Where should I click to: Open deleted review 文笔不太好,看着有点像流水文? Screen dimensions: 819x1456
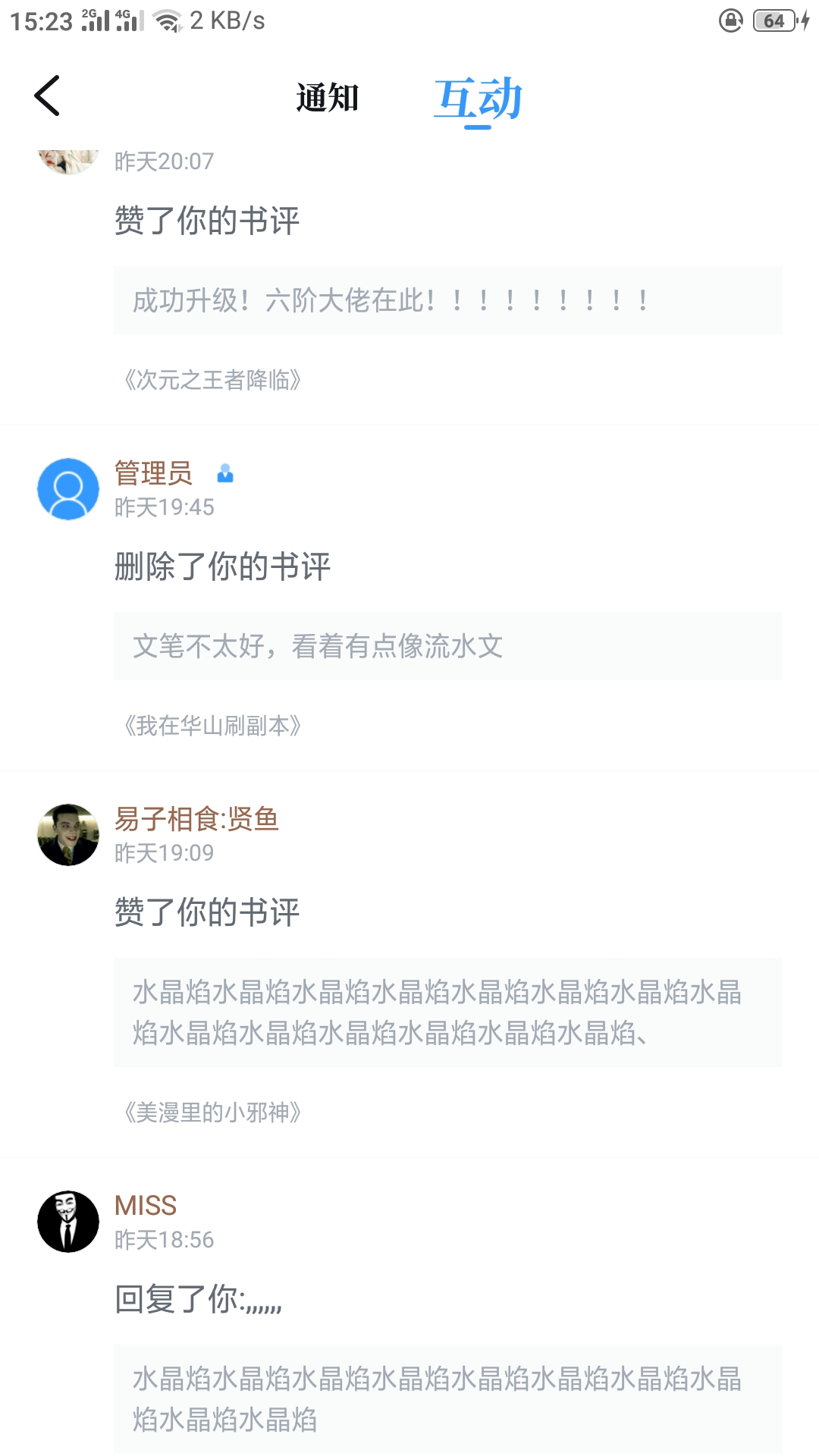click(447, 646)
